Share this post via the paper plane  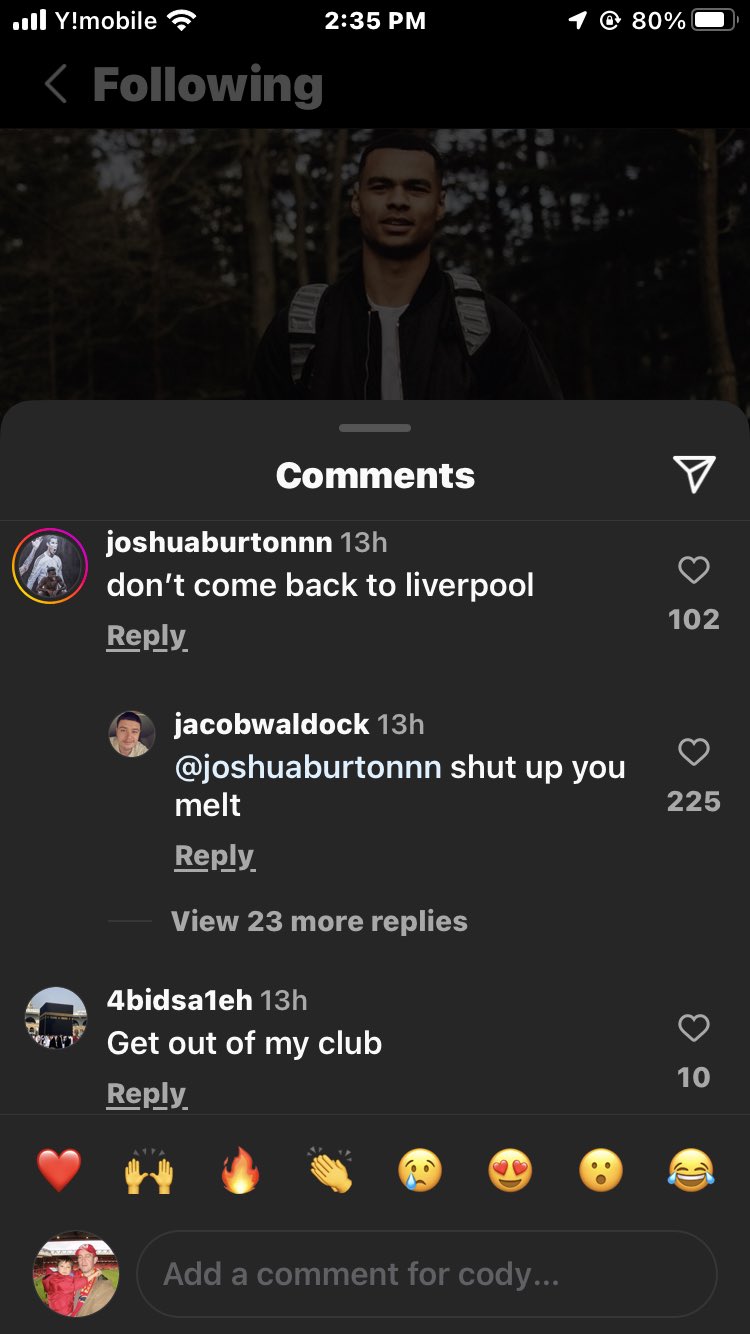[693, 474]
